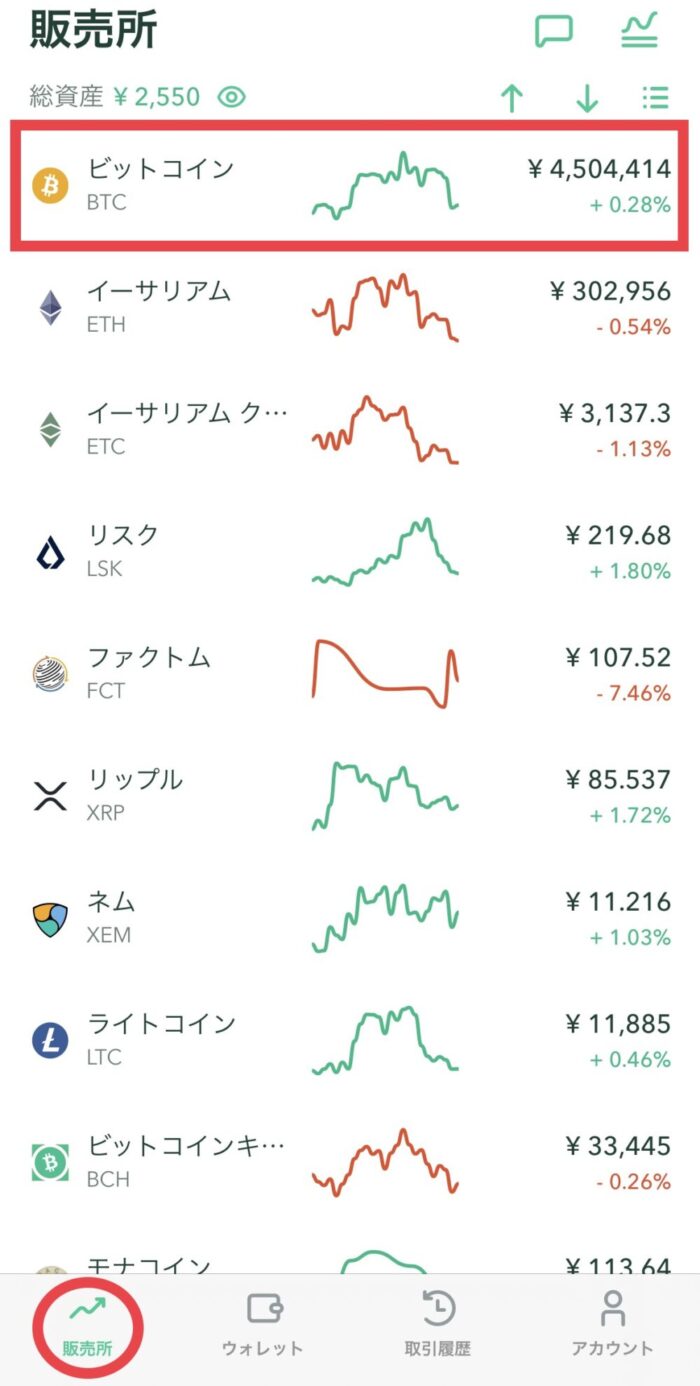The width and height of the screenshot is (700, 1386).
Task: Open the リップル XRP row
Action: tap(350, 796)
